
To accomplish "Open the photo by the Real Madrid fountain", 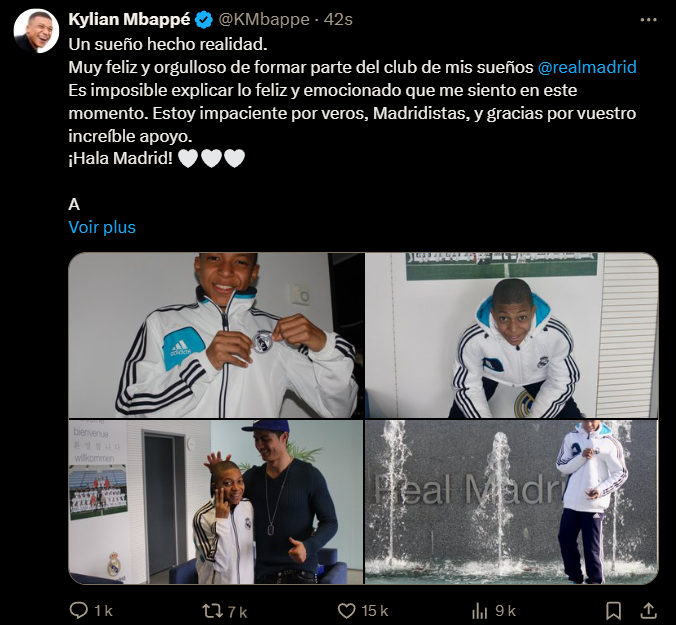I will point(511,502).
